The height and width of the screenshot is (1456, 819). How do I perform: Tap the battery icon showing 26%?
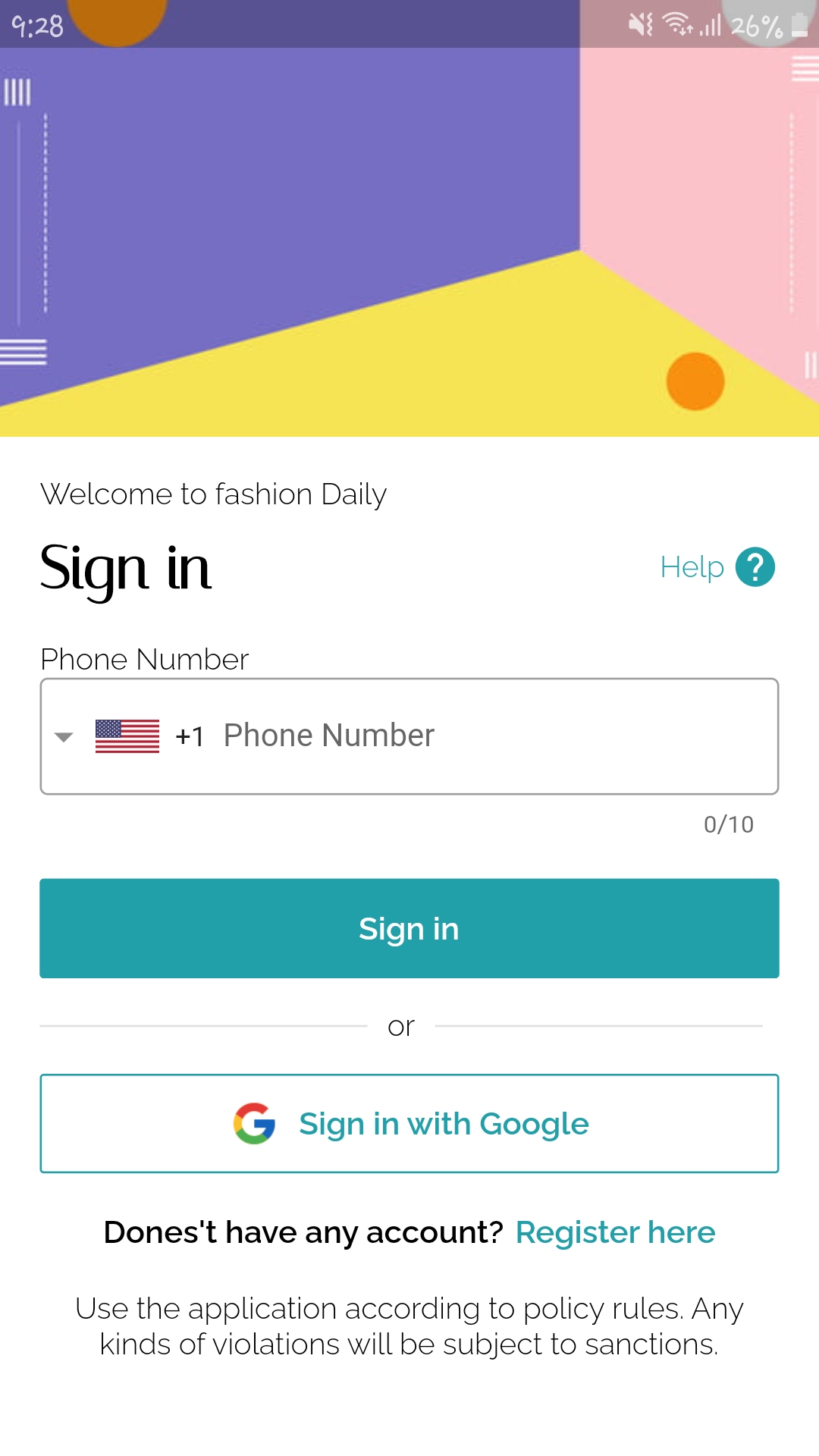798,26
